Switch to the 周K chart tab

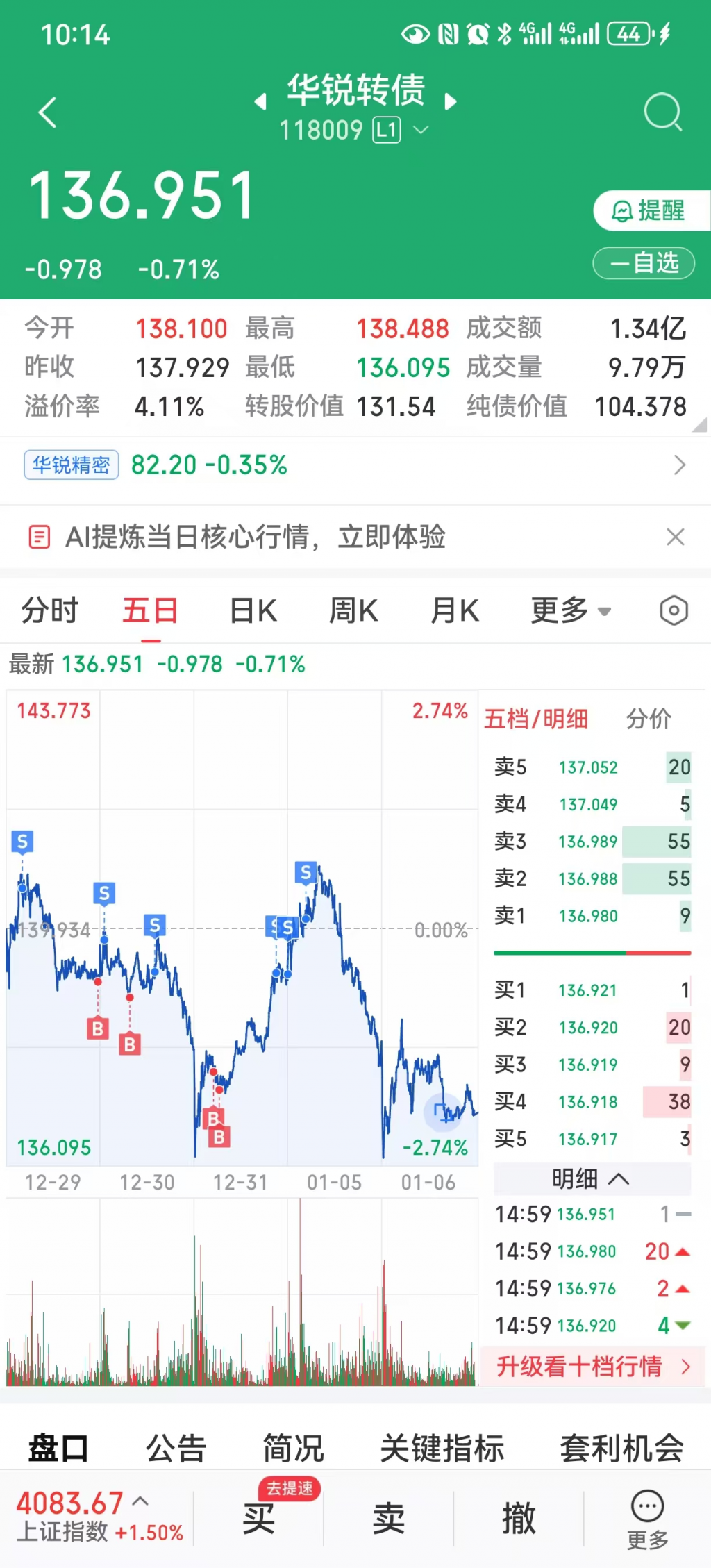pos(353,611)
